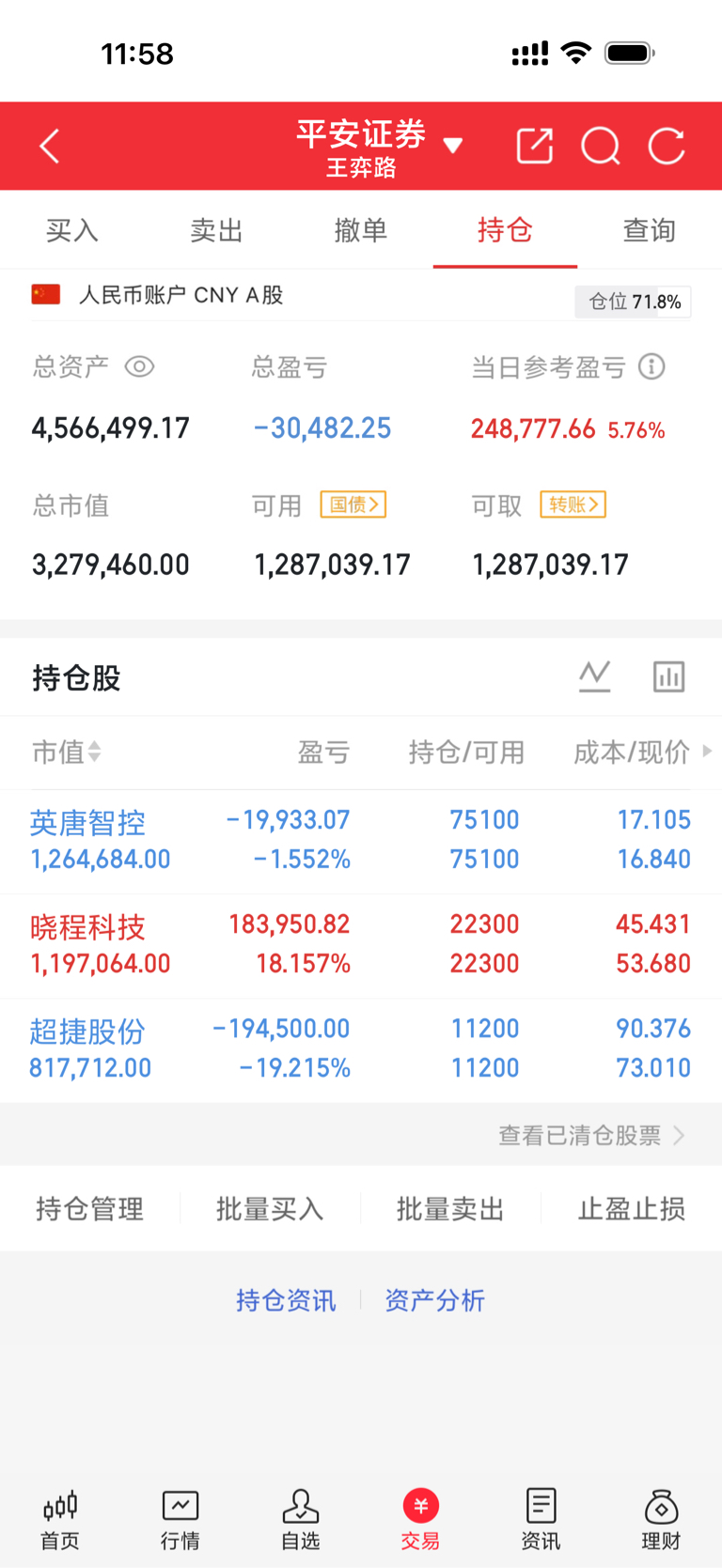This screenshot has height=1568, width=722.
Task: Sort holdings by 市值
Action: click(67, 752)
